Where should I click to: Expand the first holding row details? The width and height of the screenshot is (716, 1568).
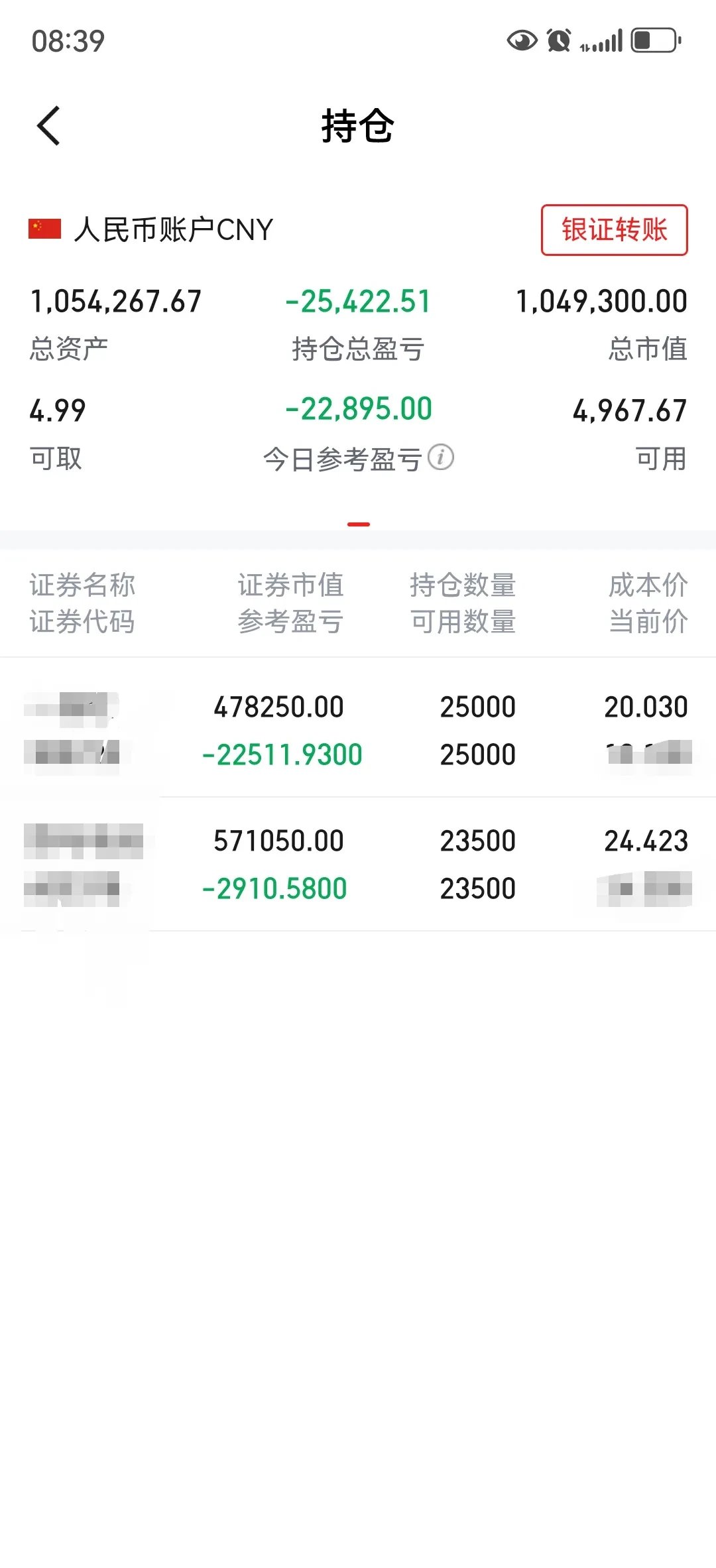click(x=358, y=729)
